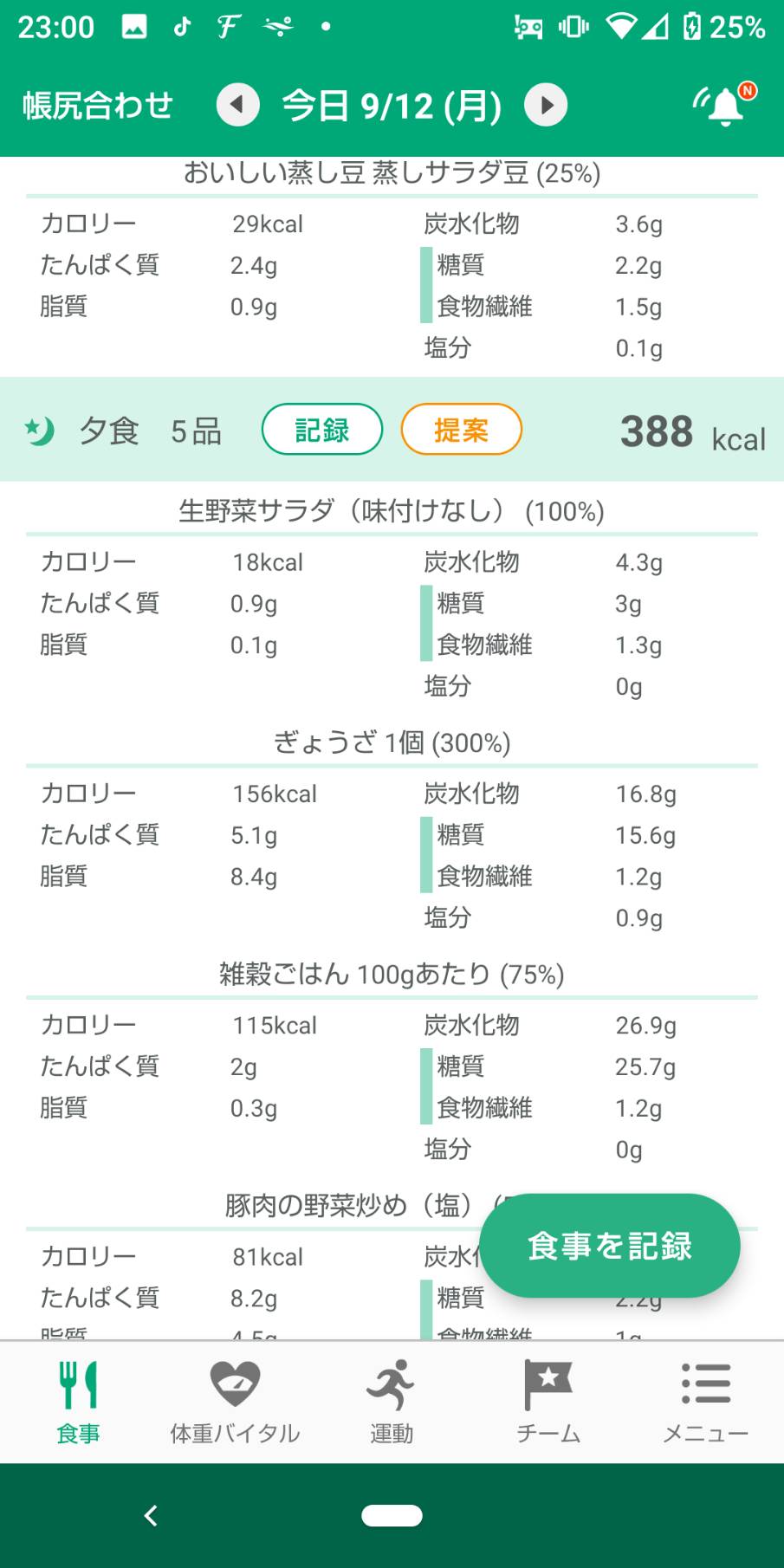Open the 生野菜サラダ food entry

[x=392, y=511]
